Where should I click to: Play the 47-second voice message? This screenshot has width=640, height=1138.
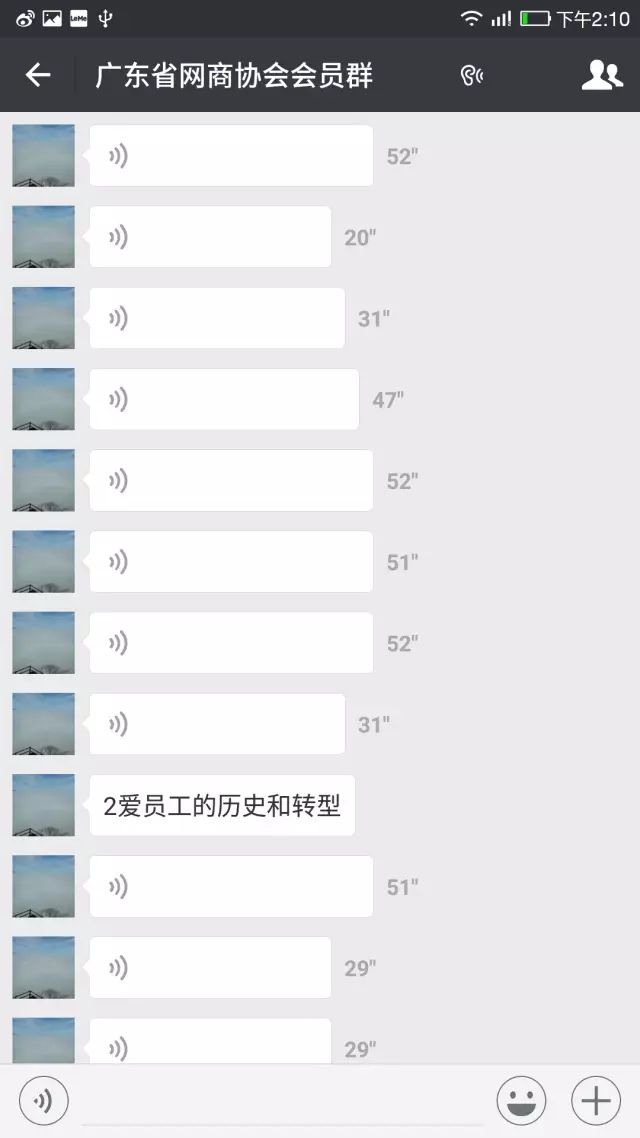click(x=224, y=399)
